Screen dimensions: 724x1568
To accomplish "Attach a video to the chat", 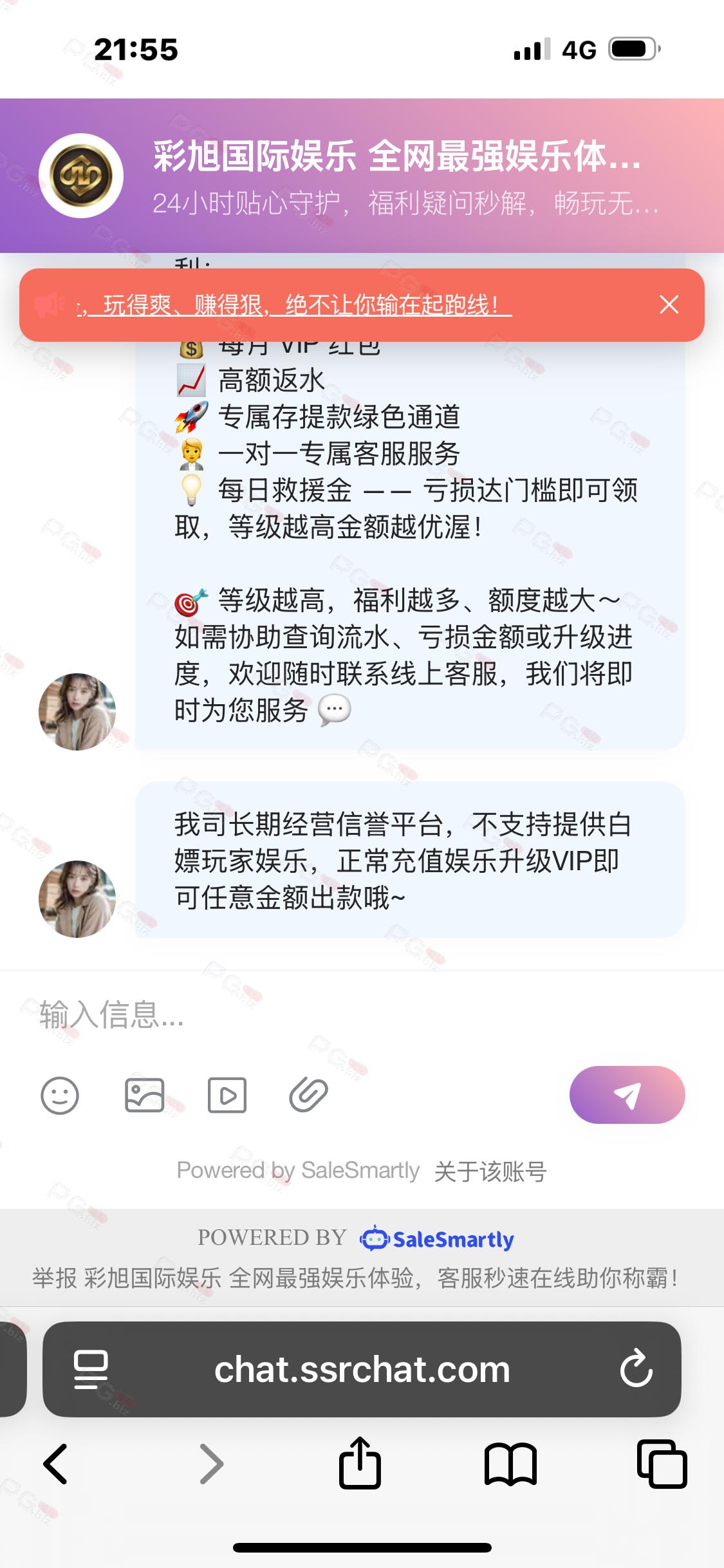I will click(x=227, y=1095).
